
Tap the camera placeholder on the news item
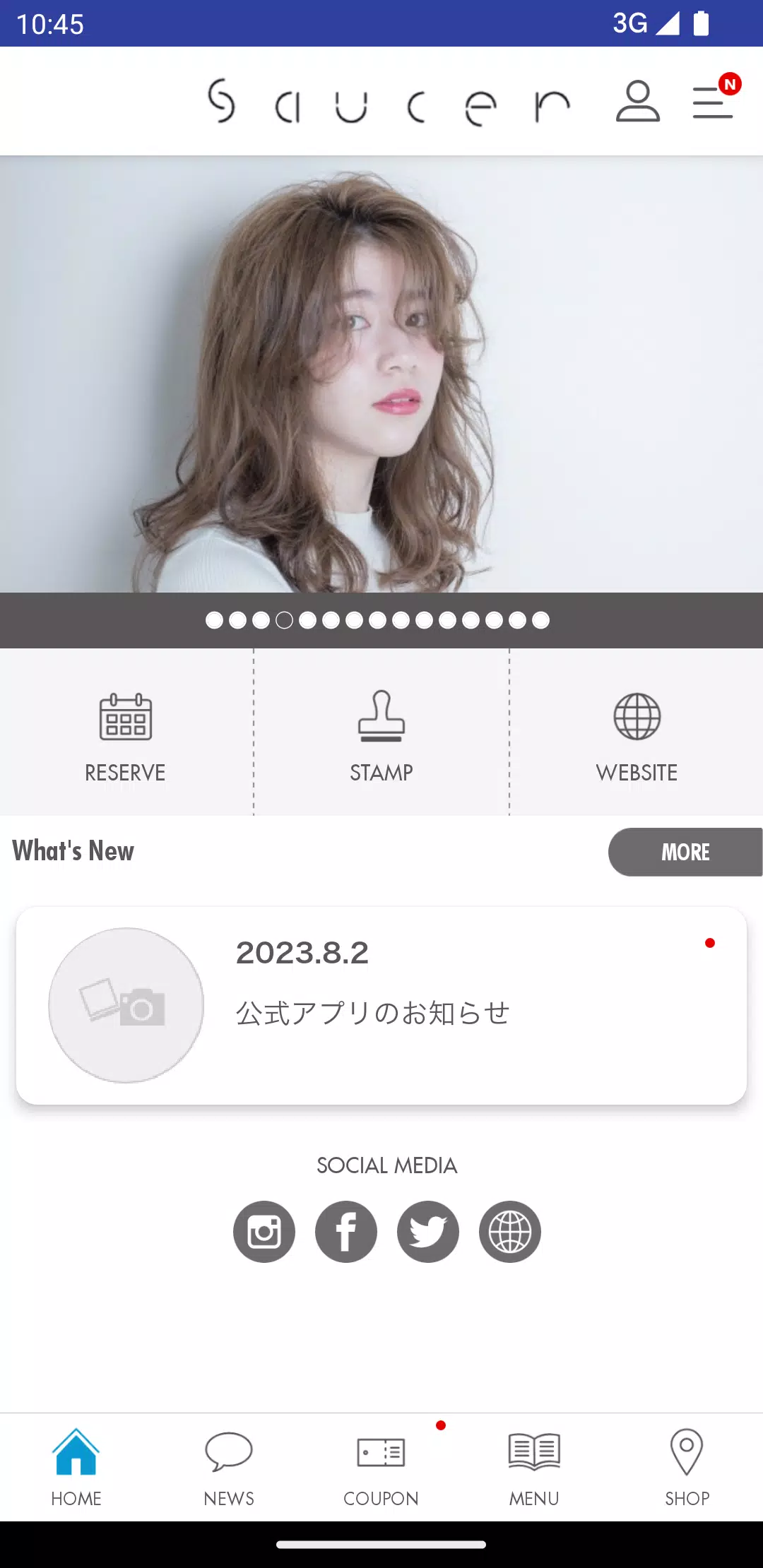(x=125, y=1005)
